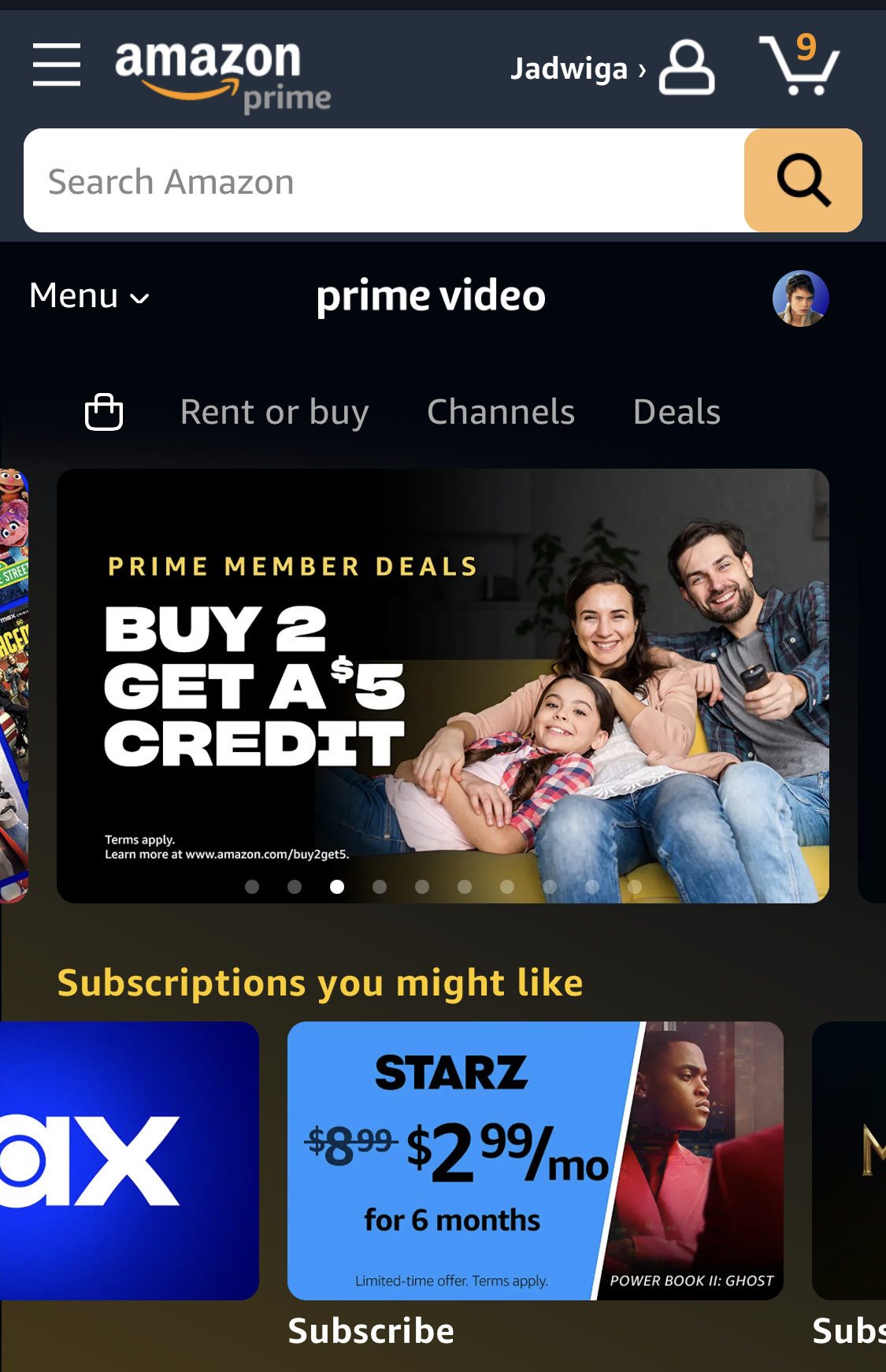
Task: Expand the Prime Video Menu dropdown
Action: 89,297
